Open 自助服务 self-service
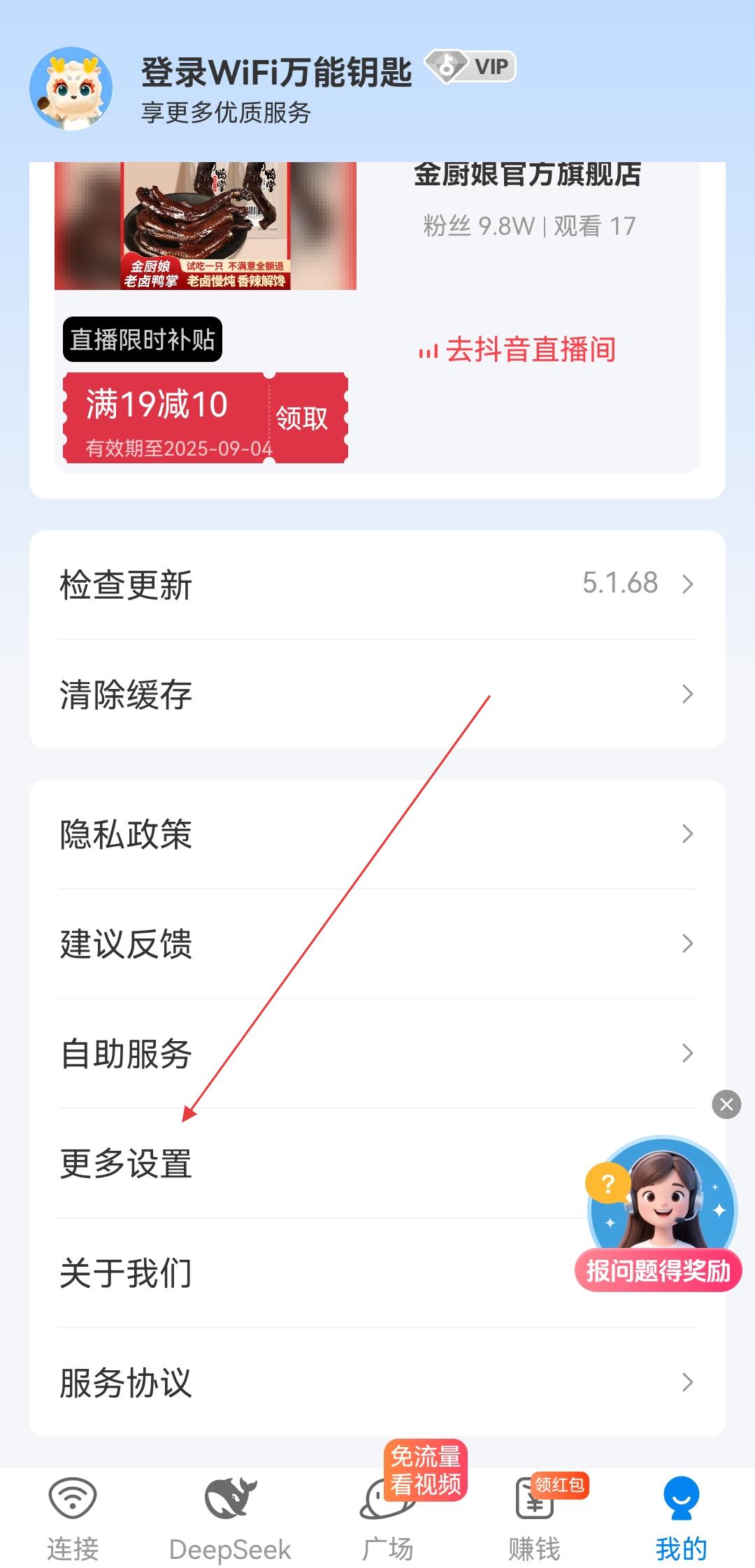755x1568 pixels. click(377, 1053)
